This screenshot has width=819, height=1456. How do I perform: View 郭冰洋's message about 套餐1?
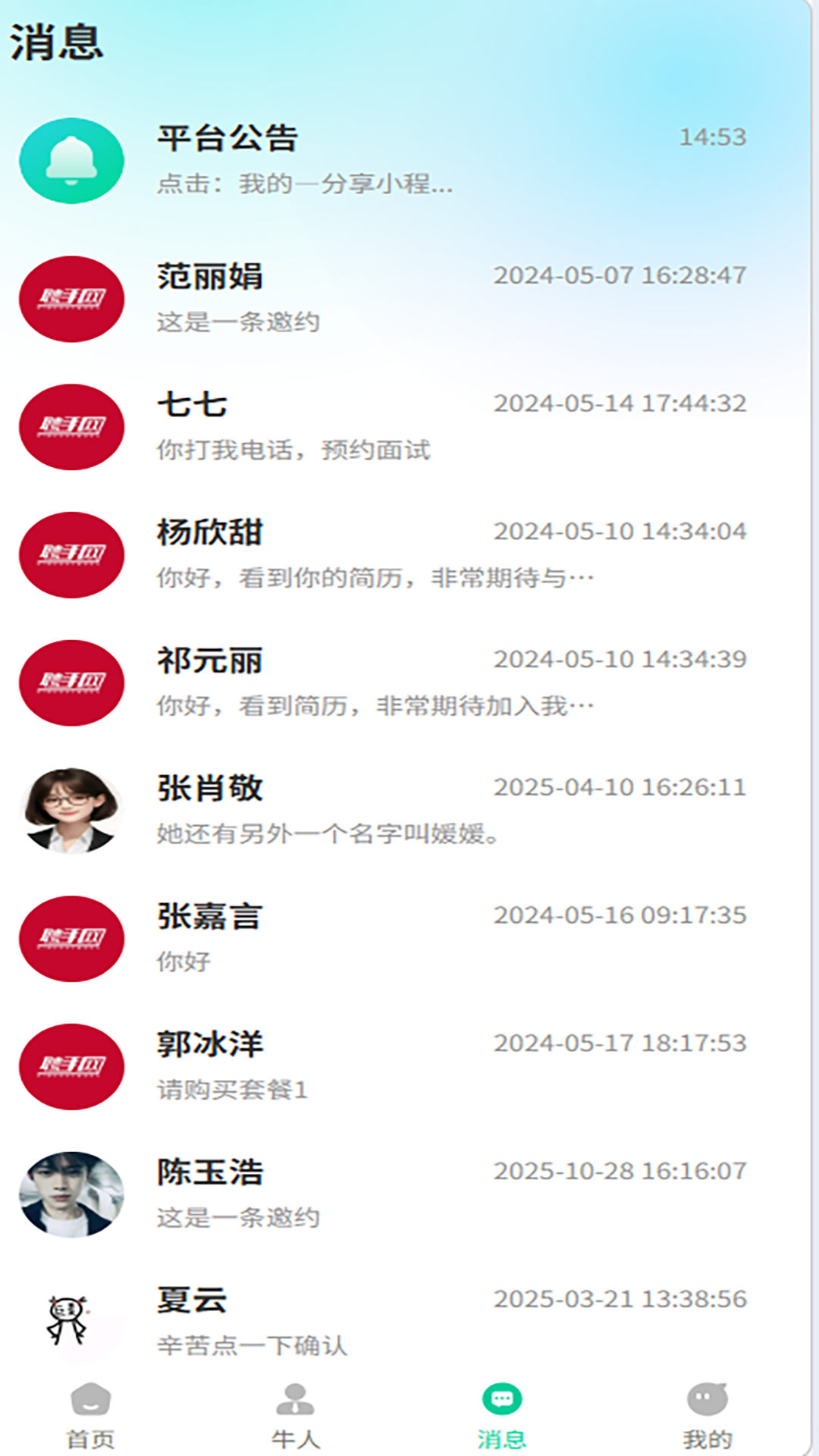pyautogui.click(x=379, y=1067)
